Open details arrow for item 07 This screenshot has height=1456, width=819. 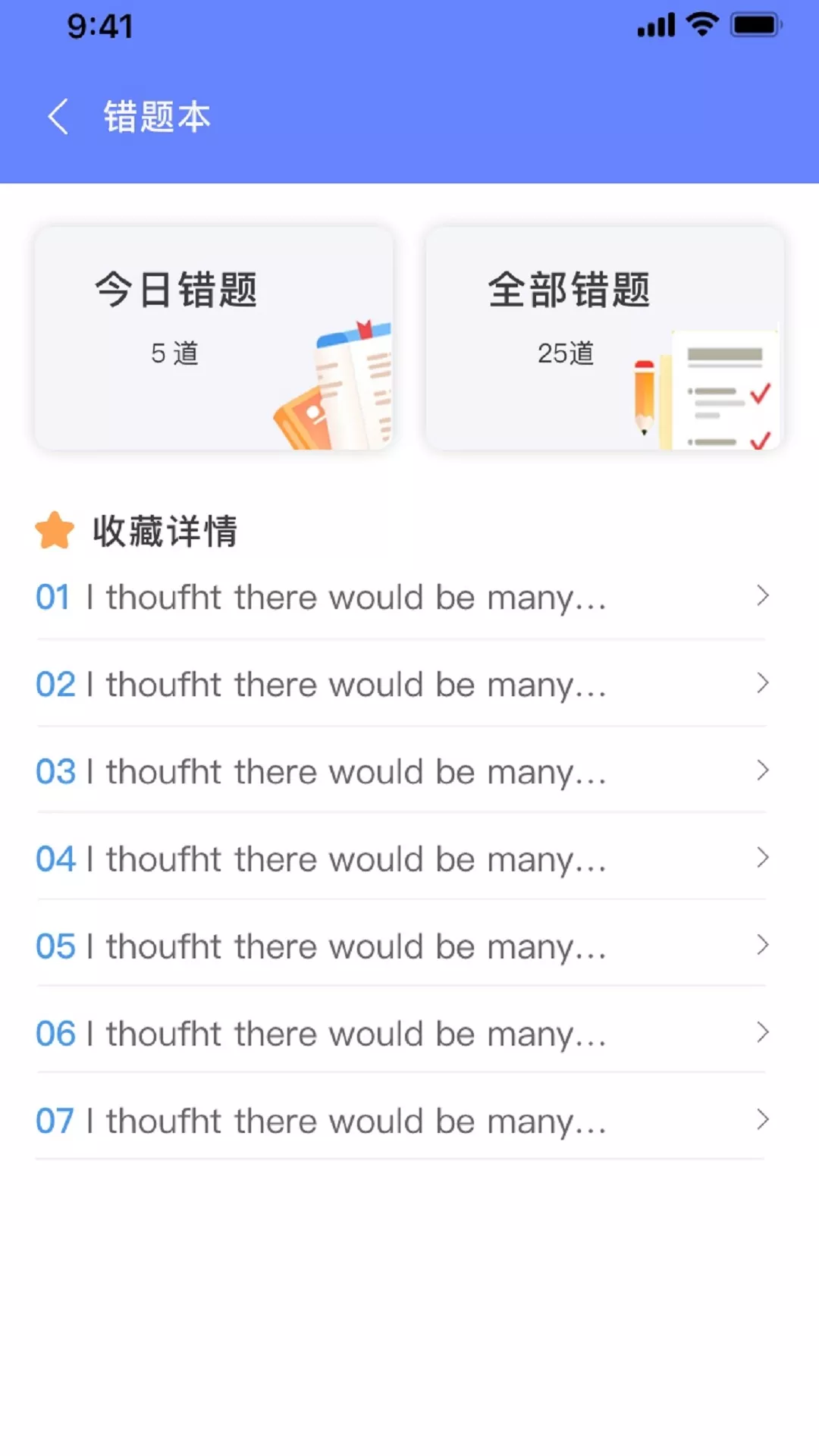pyautogui.click(x=762, y=1120)
